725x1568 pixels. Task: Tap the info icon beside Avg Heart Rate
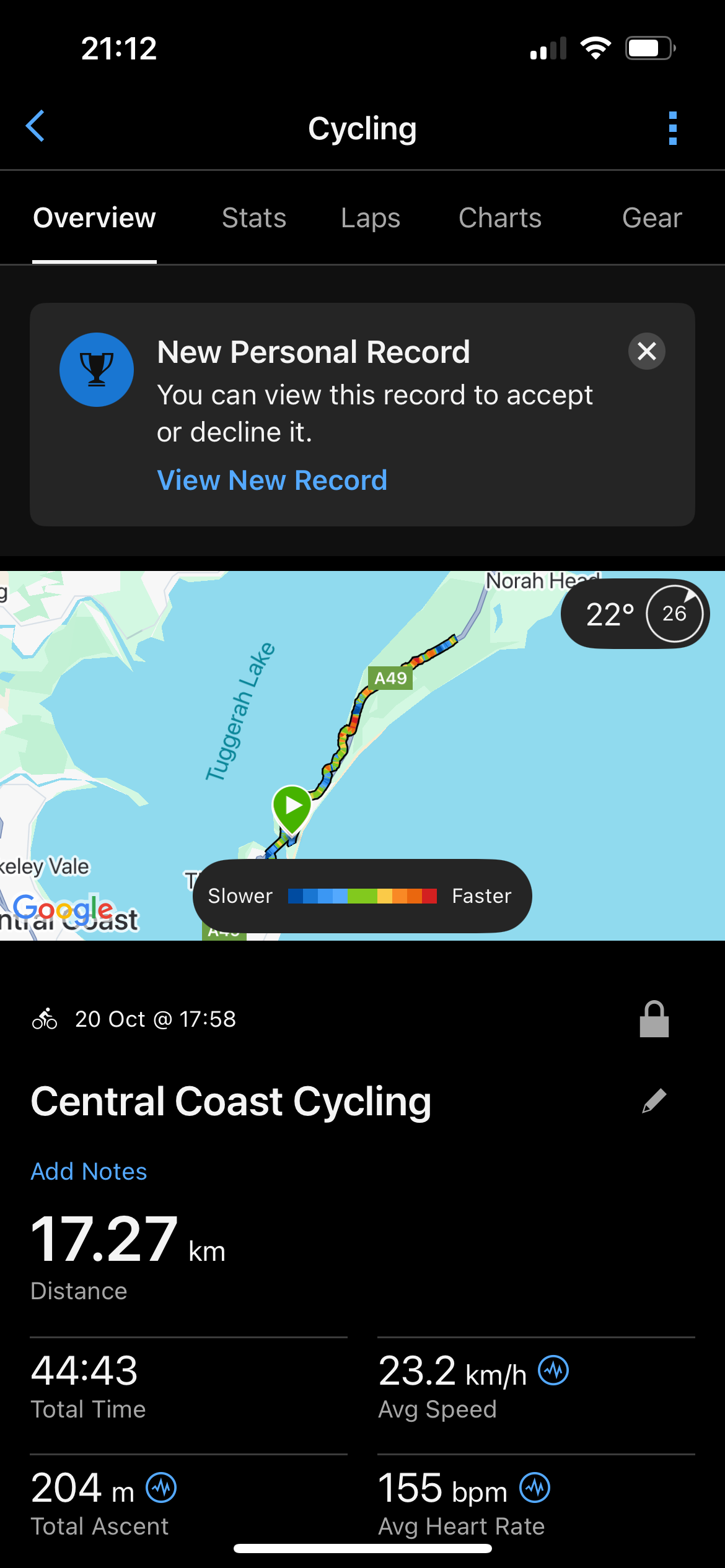(x=535, y=1487)
